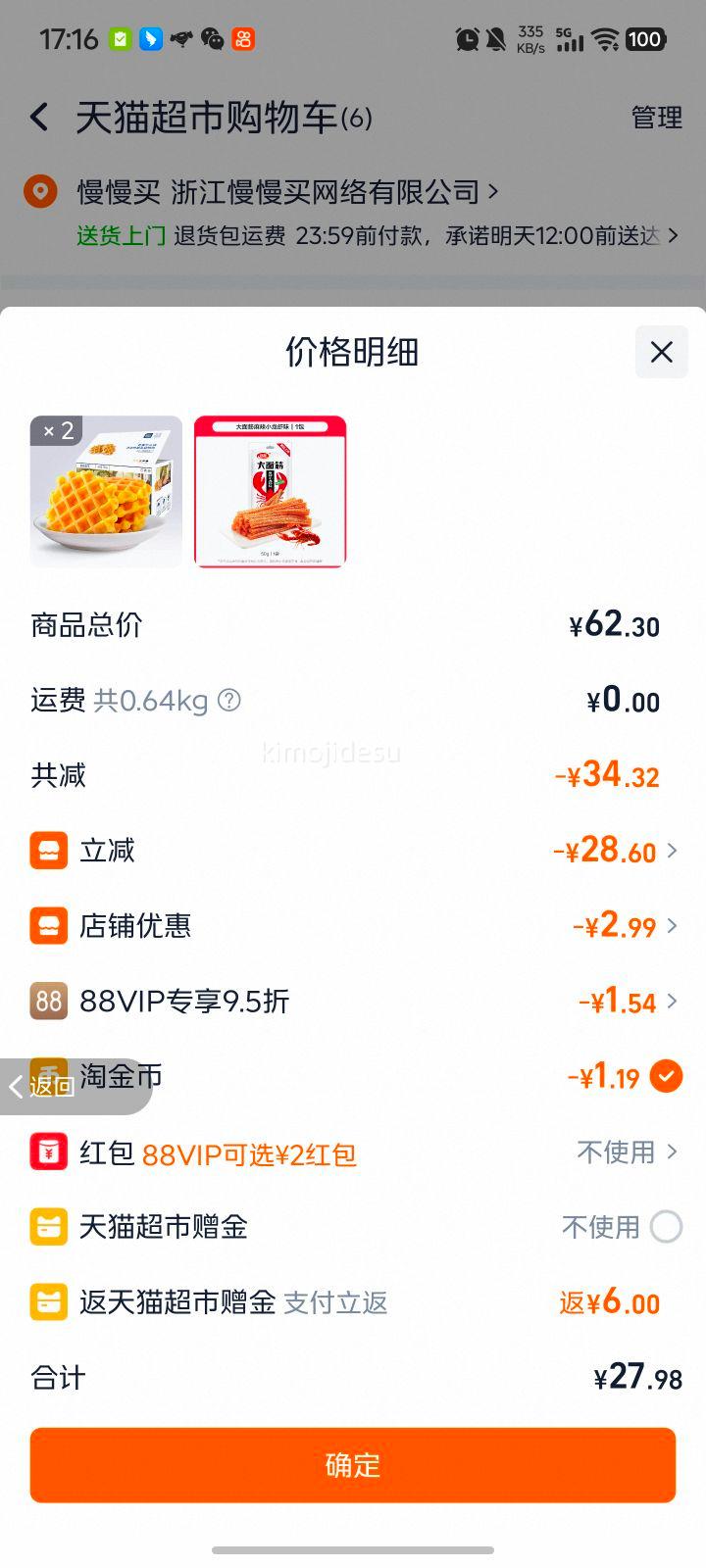Tap the 天猫超市赠金 yellow wallet icon
The width and height of the screenshot is (706, 1568).
(x=49, y=1227)
